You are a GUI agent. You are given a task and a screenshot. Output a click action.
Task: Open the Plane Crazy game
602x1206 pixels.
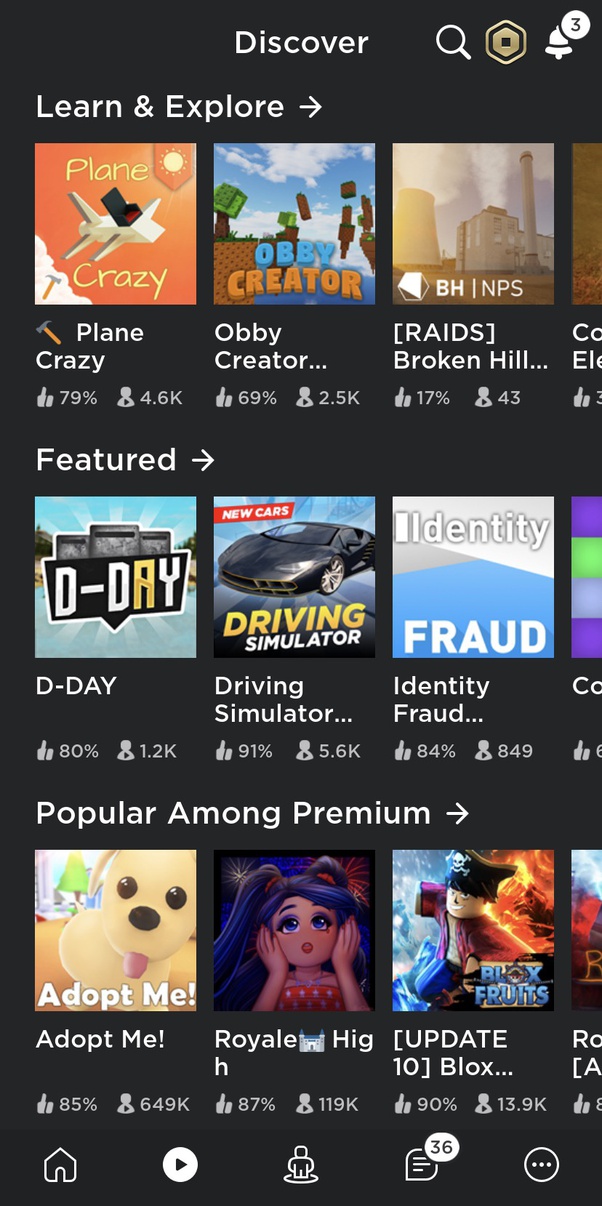[x=115, y=224]
